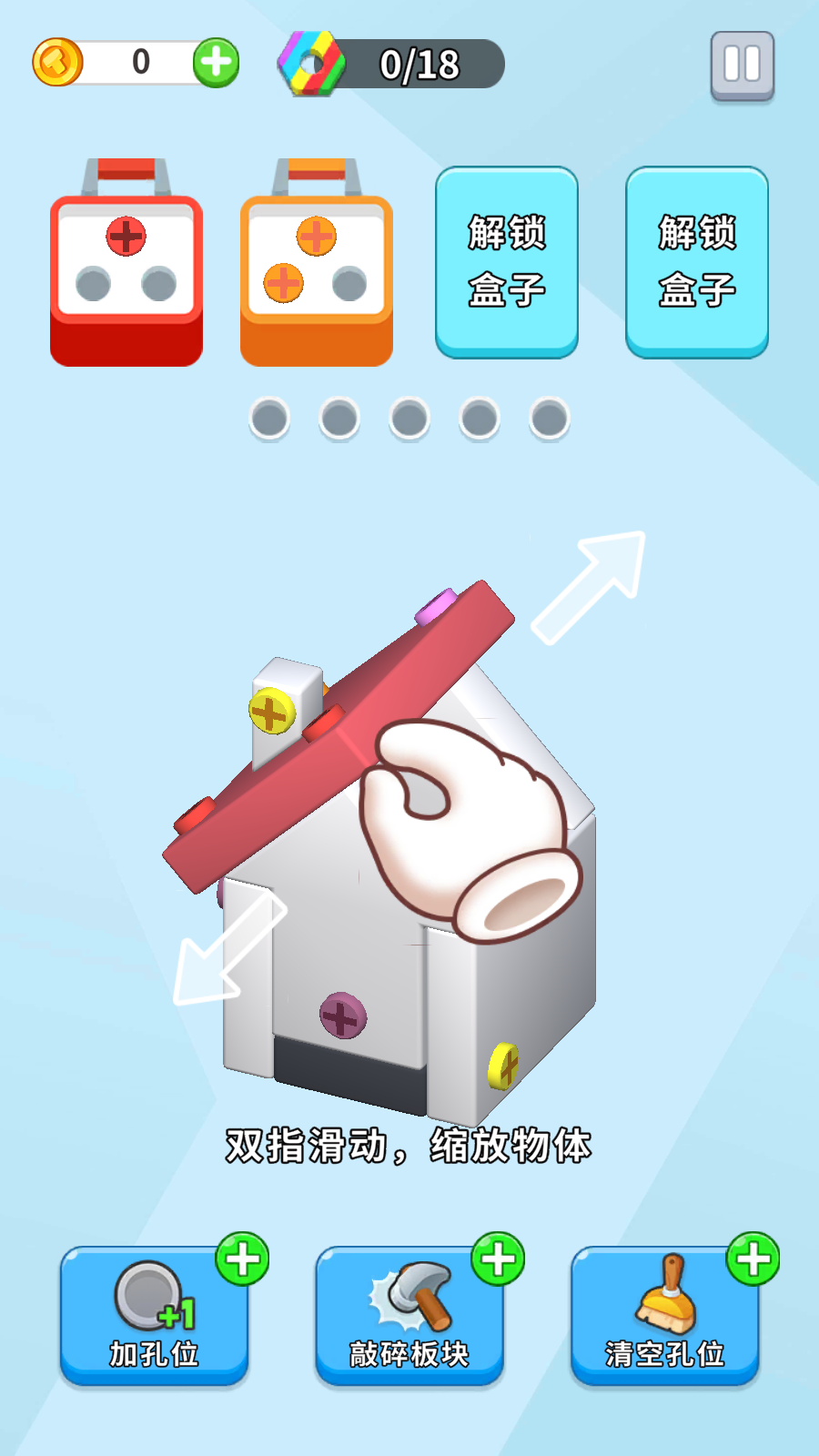This screenshot has width=819, height=1456.
Task: Add more coins with green plus
Action: (x=216, y=63)
